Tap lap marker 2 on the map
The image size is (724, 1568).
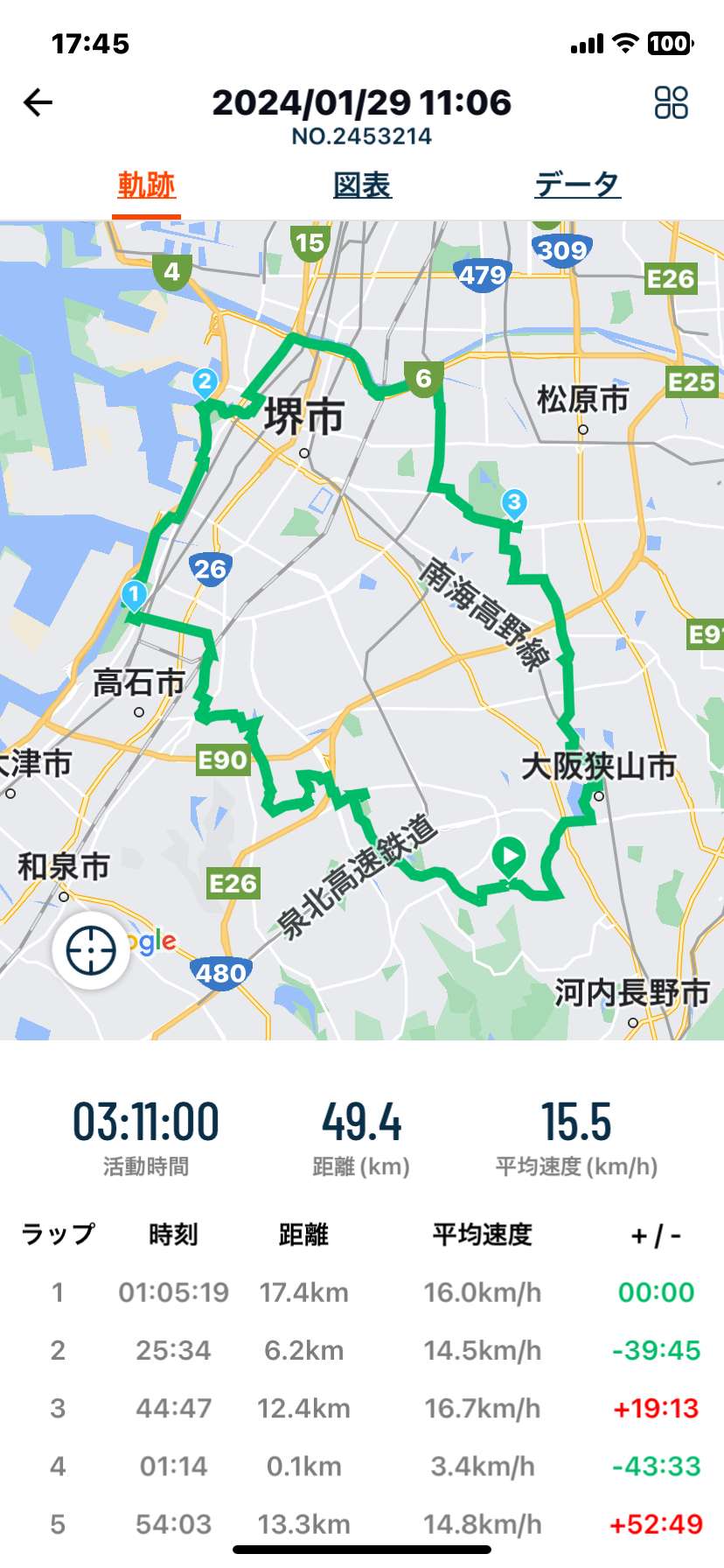click(x=205, y=383)
